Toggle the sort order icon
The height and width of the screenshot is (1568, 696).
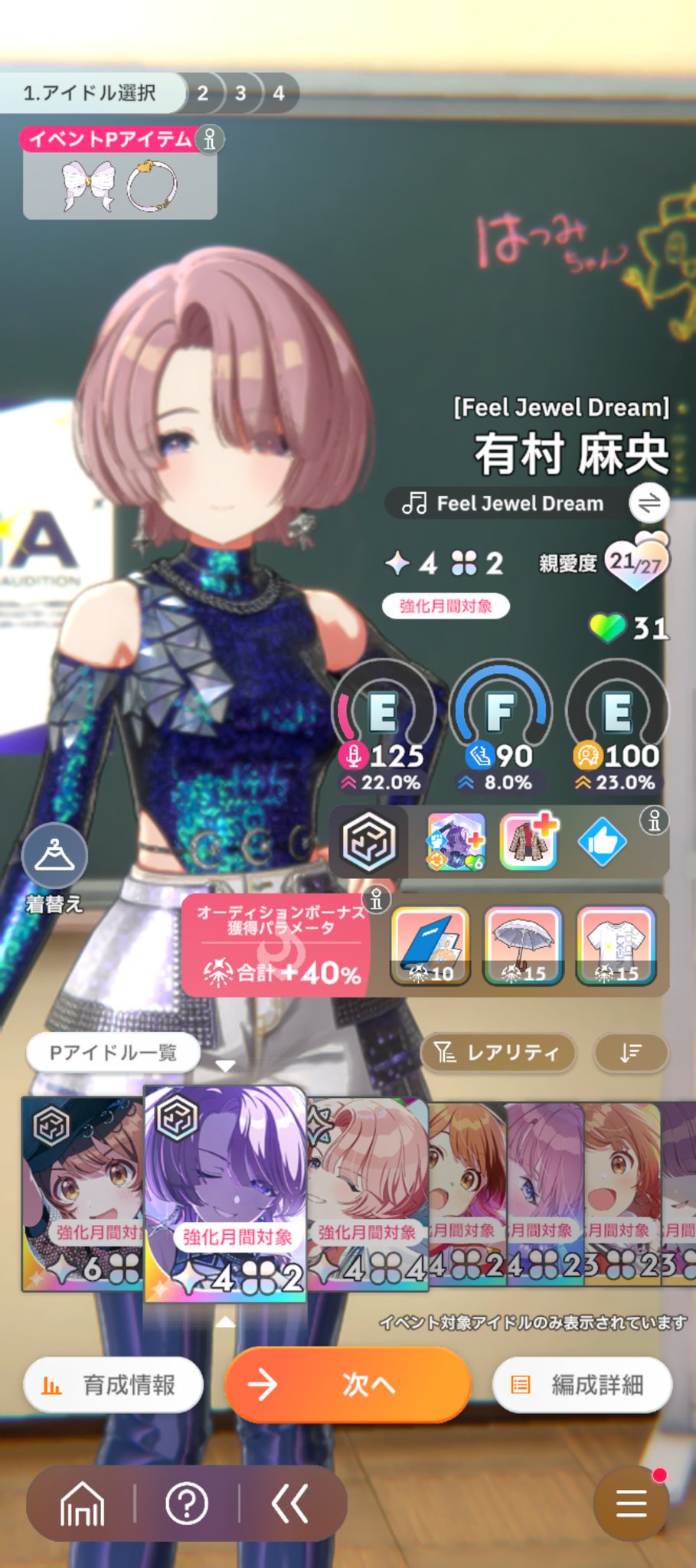[x=631, y=1053]
